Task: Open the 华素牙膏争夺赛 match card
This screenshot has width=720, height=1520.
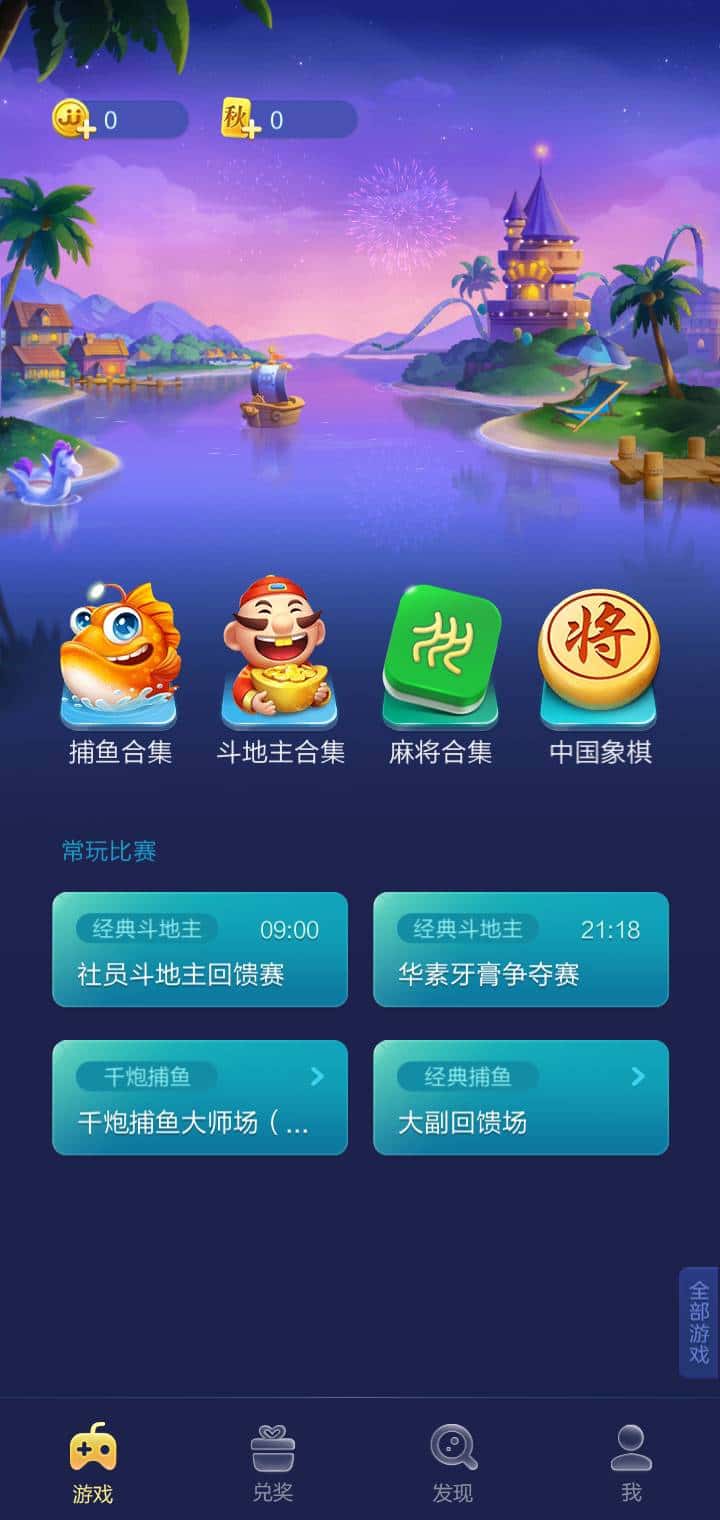Action: [x=519, y=950]
